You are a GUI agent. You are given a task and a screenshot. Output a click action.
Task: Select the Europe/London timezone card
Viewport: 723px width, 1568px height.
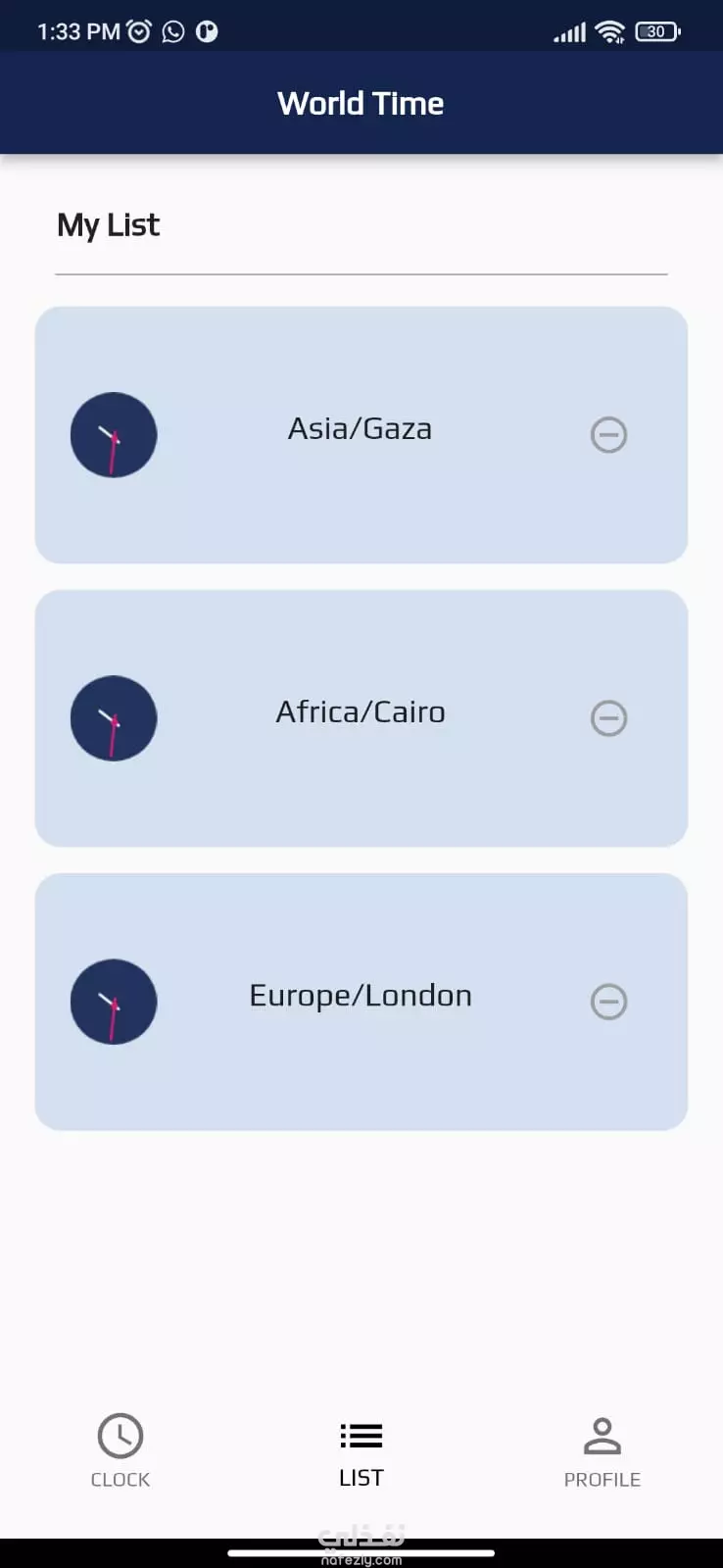point(361,1002)
